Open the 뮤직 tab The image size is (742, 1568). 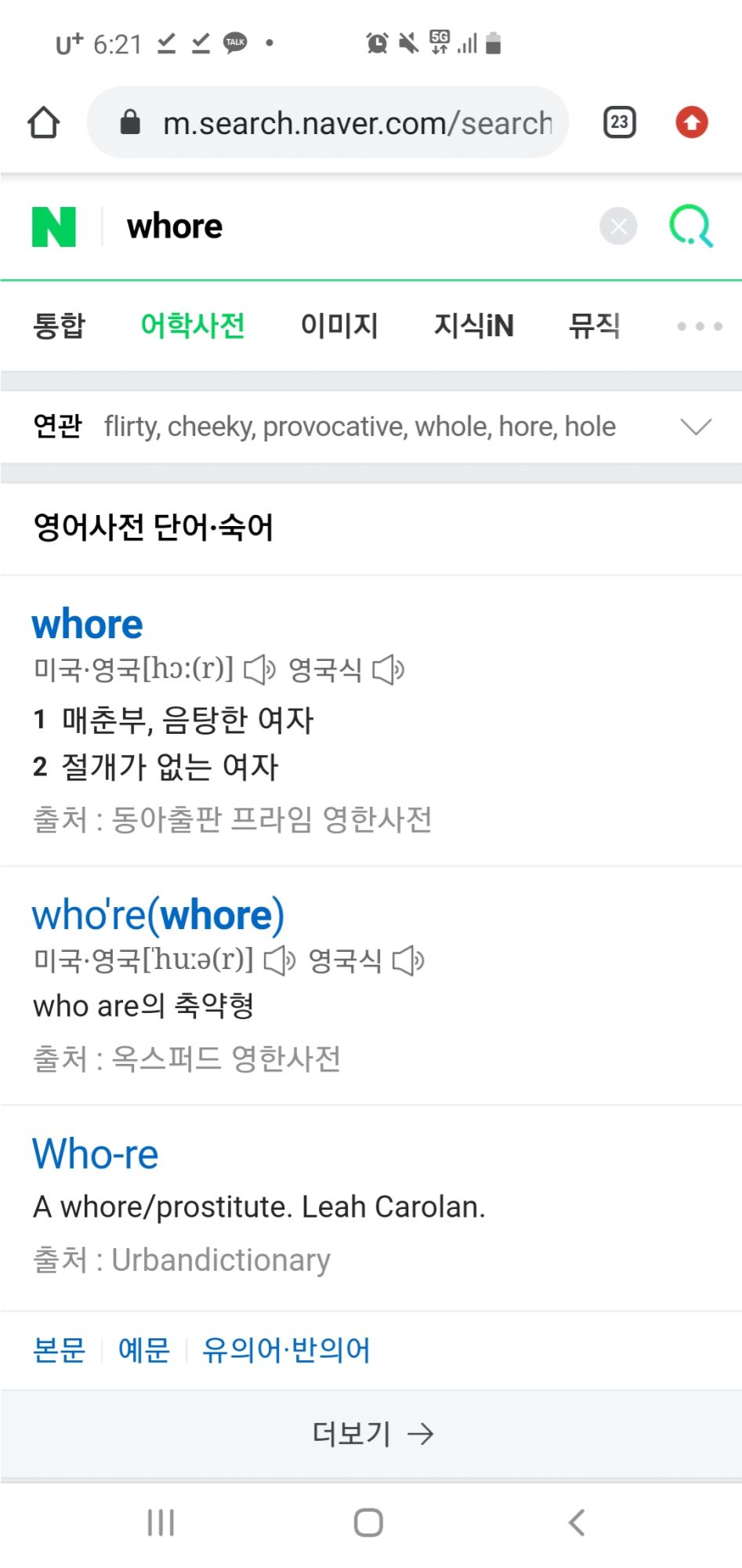pyautogui.click(x=595, y=325)
